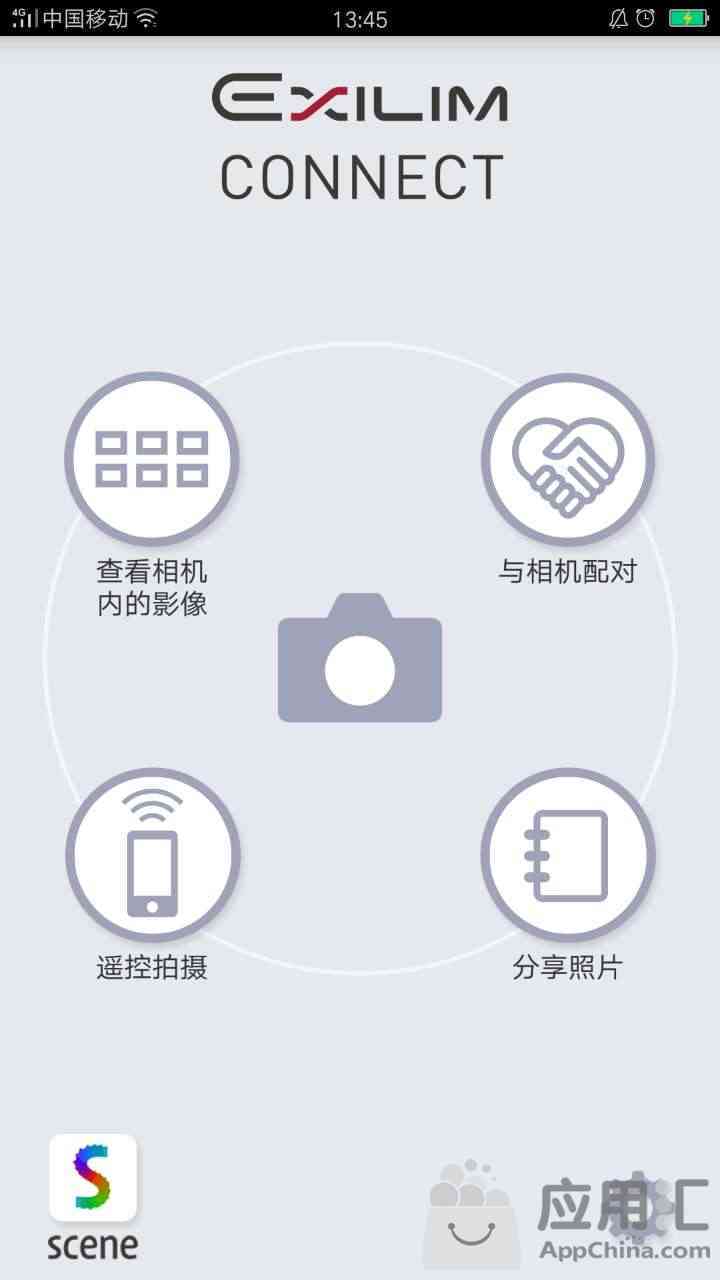The width and height of the screenshot is (720, 1280).
Task: Launch the scene app shortcut
Action: [x=93, y=1195]
